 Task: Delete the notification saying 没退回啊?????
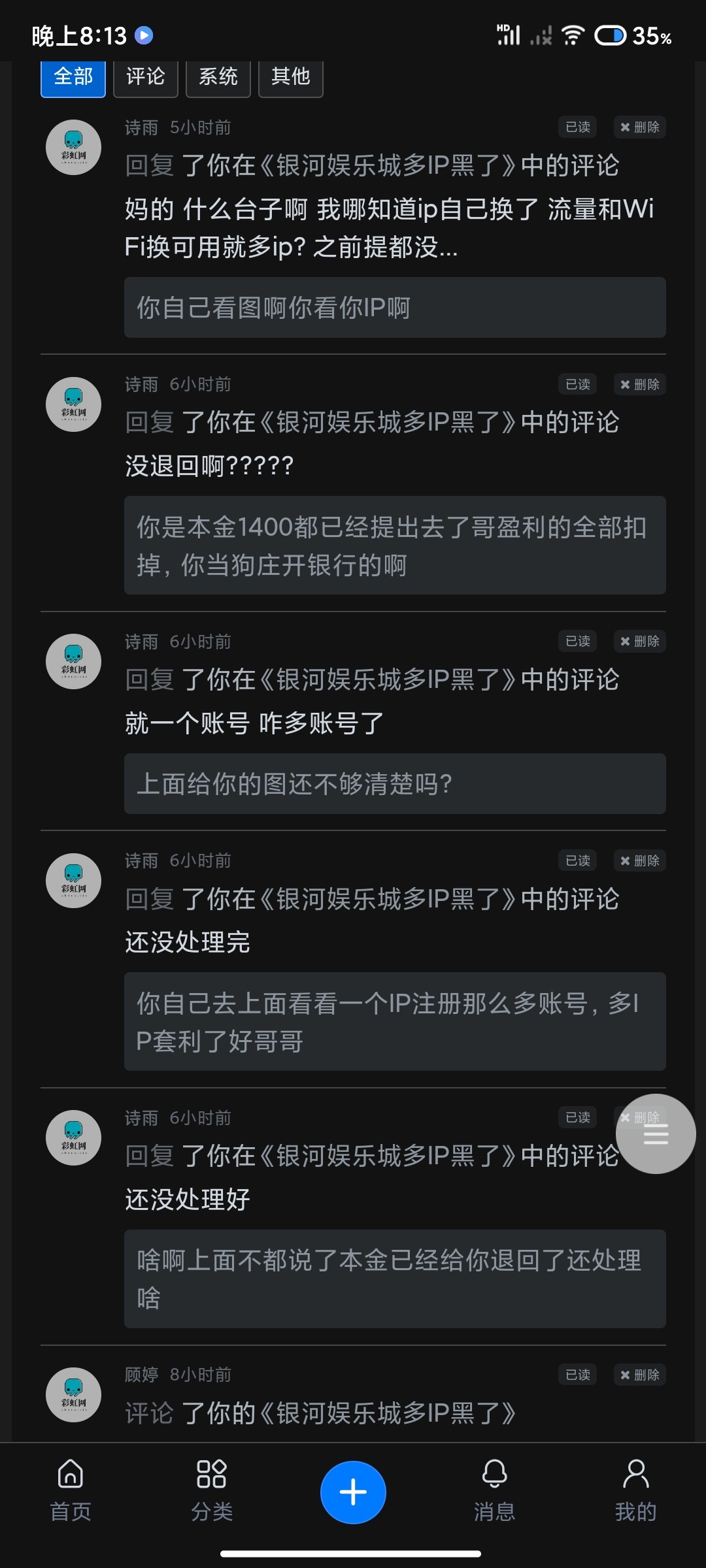coord(639,384)
